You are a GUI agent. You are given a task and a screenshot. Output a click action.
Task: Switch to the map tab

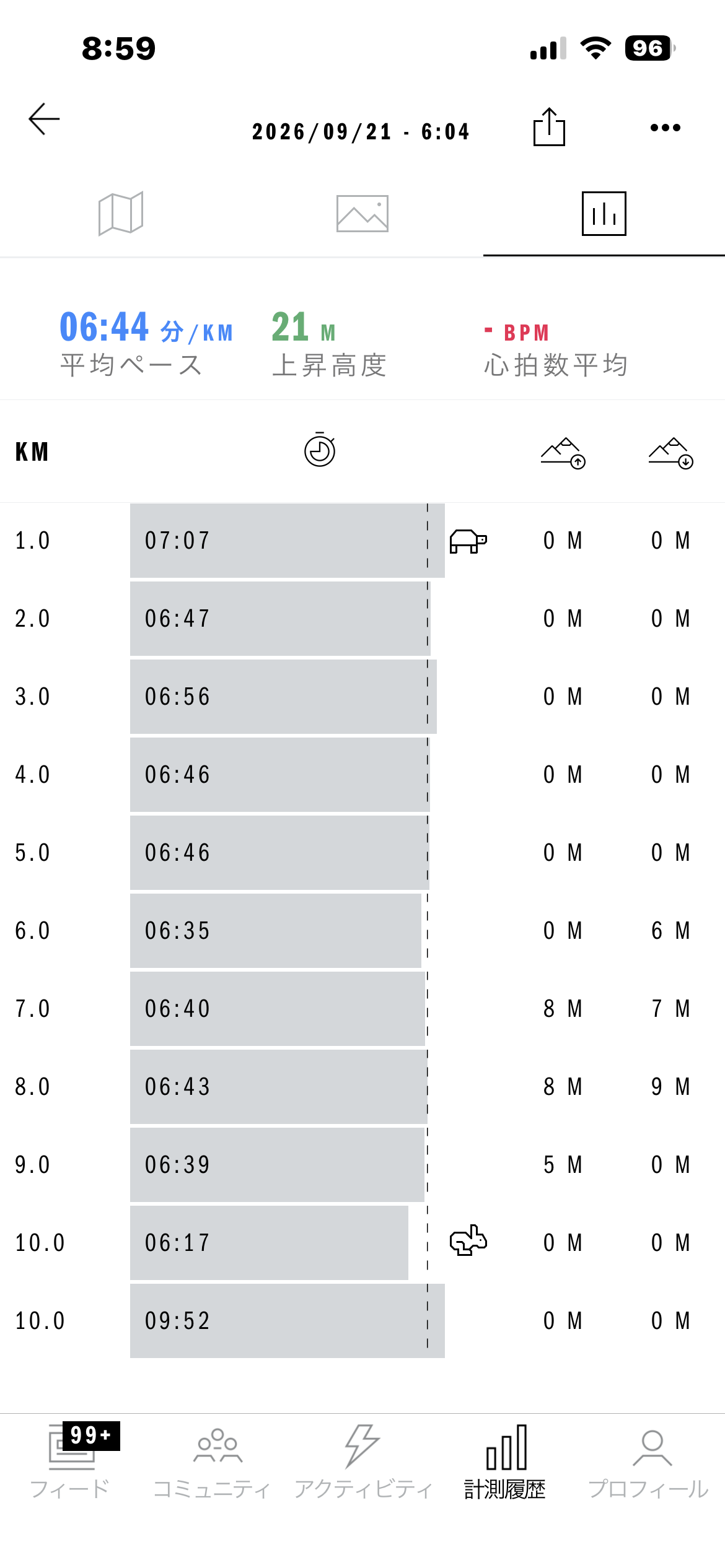[121, 214]
